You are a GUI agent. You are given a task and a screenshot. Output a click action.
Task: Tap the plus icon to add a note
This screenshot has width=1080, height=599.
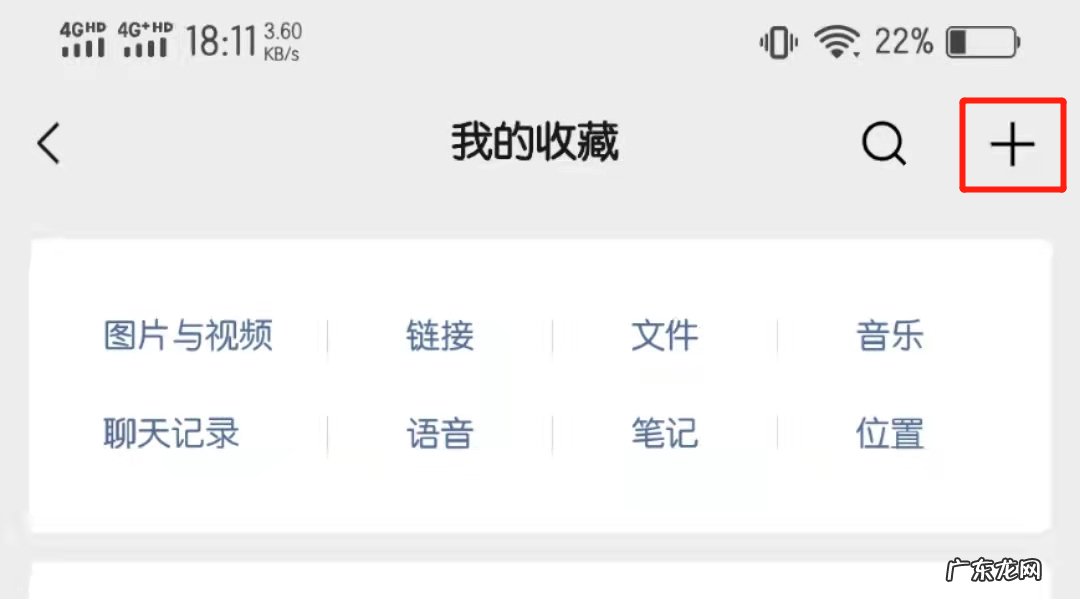pyautogui.click(x=1011, y=146)
